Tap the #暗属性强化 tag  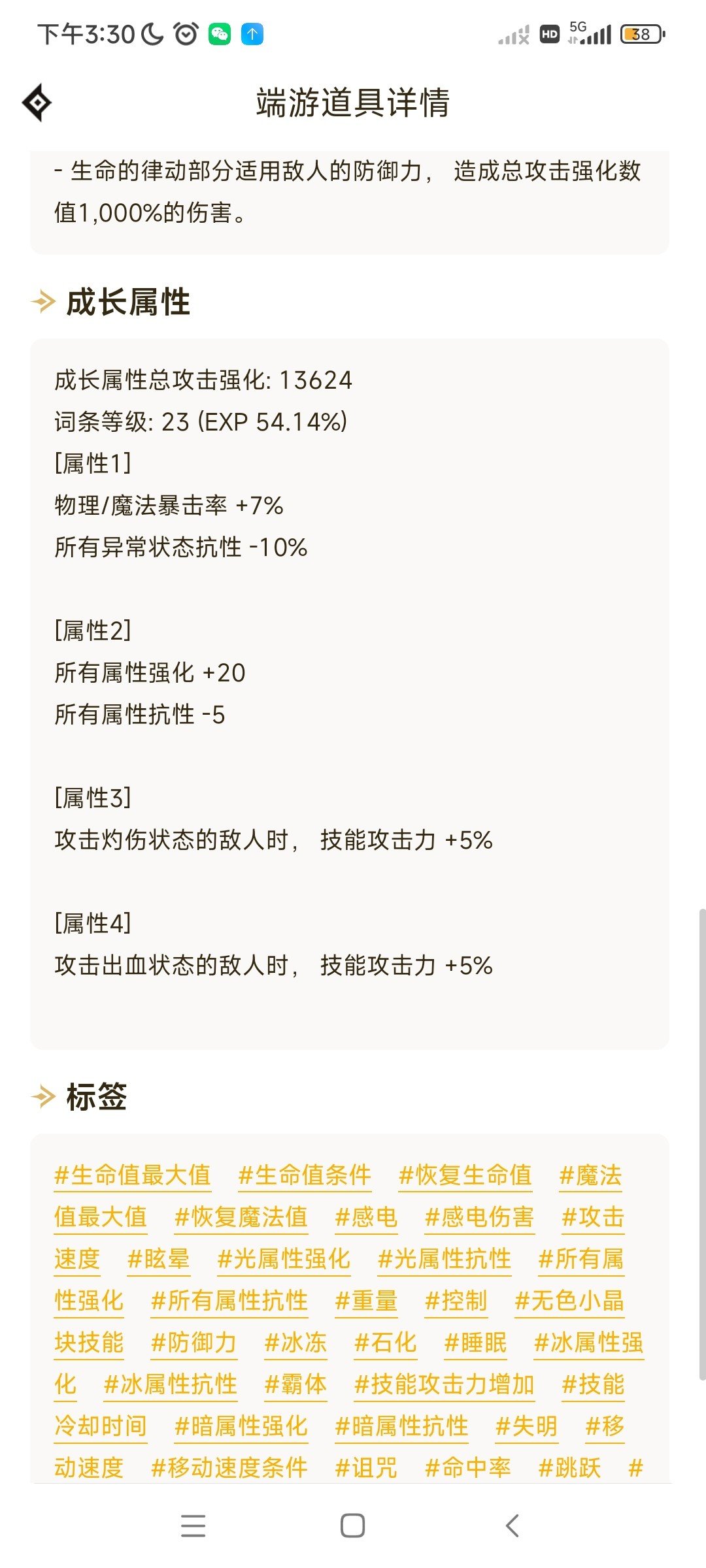click(x=241, y=1426)
